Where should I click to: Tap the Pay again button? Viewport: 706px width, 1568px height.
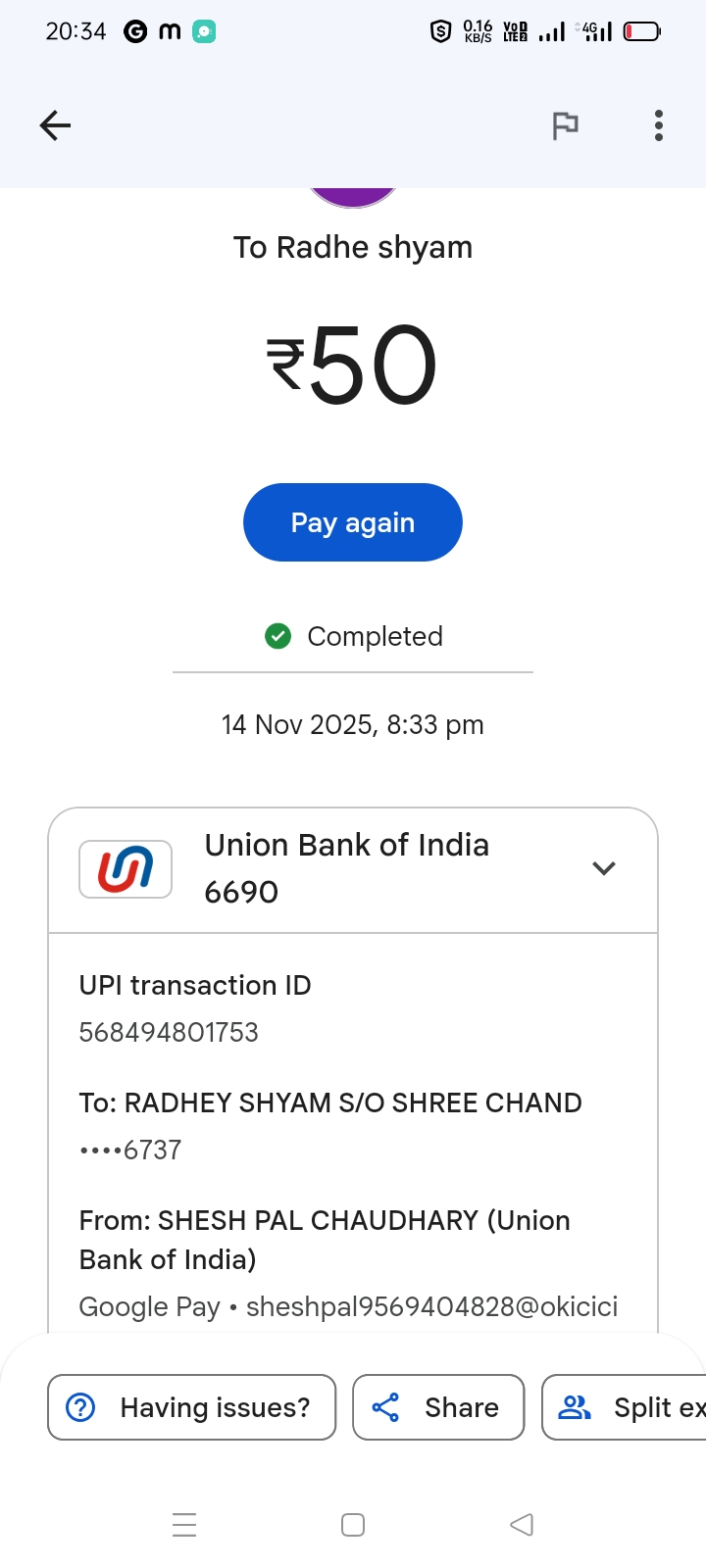pyautogui.click(x=352, y=522)
